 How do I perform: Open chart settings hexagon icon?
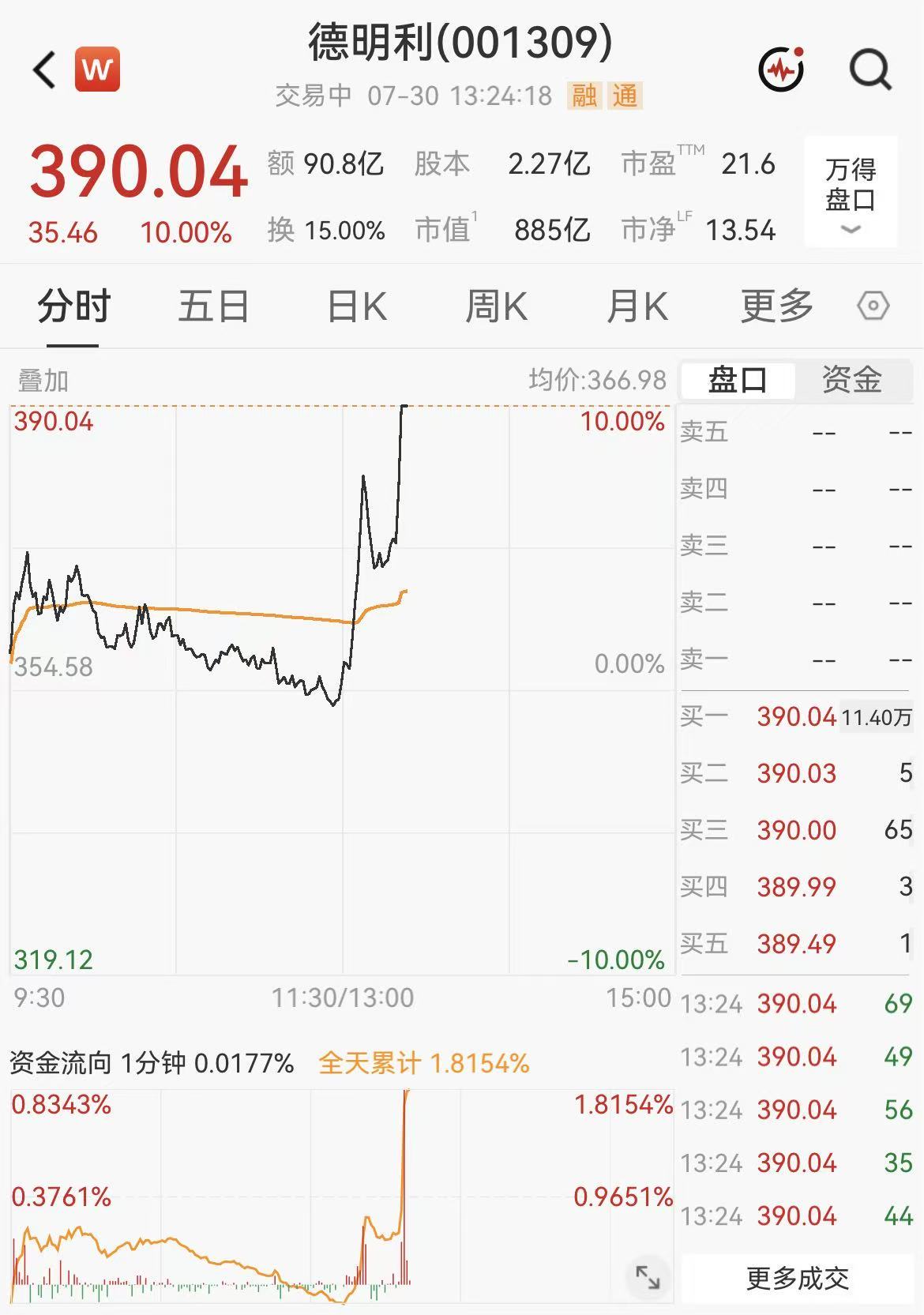tap(873, 306)
